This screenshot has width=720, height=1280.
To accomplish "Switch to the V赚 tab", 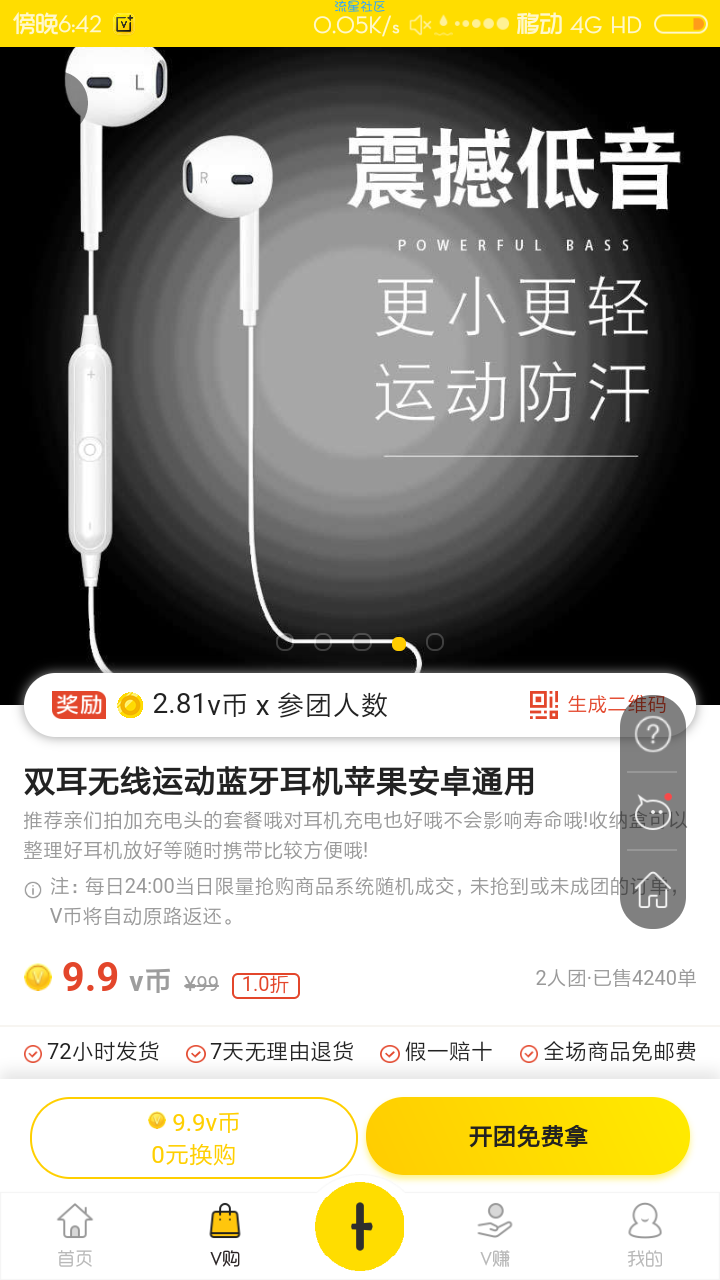I will point(494,1236).
